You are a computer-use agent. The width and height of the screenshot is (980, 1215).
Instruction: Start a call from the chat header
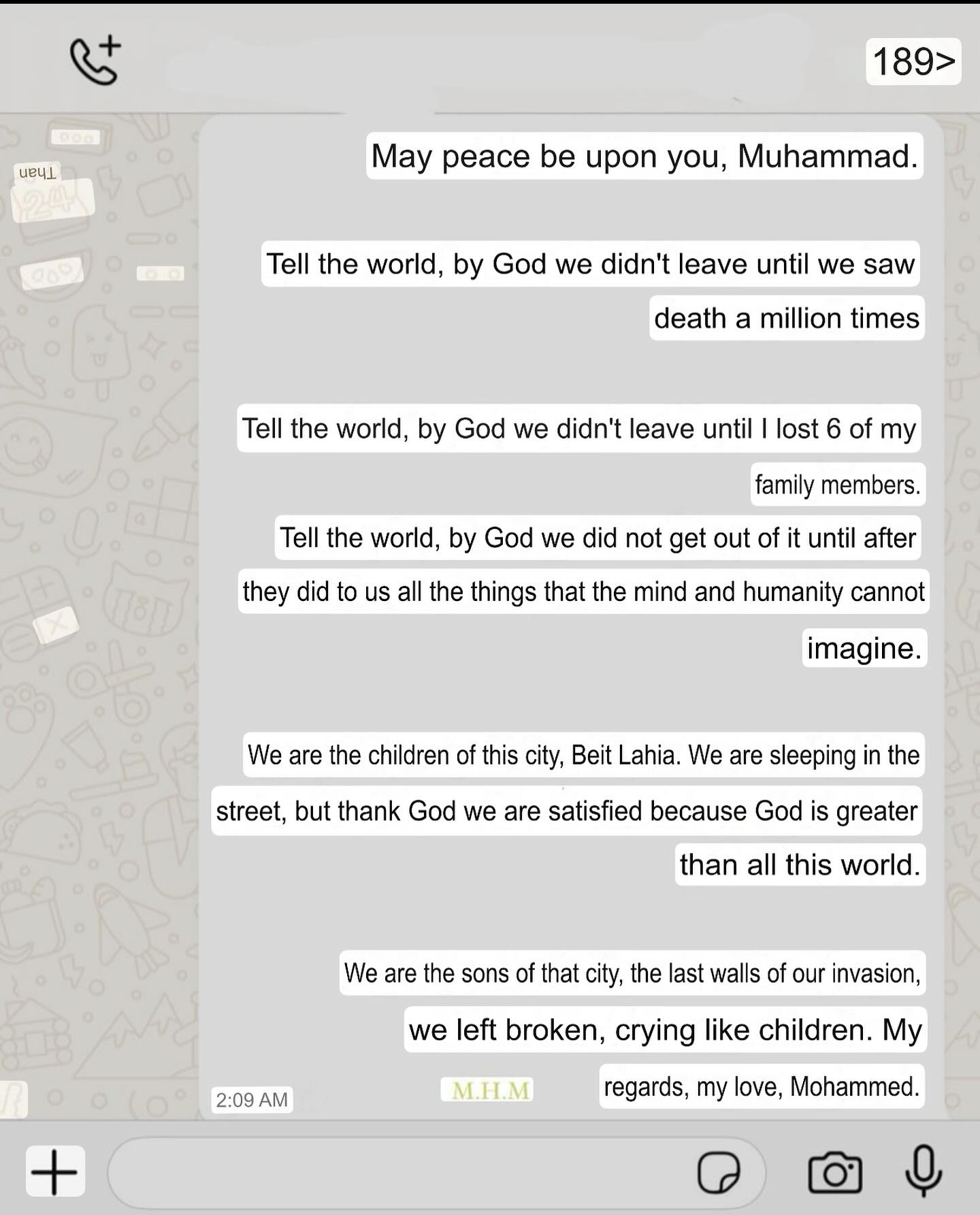(x=95, y=62)
